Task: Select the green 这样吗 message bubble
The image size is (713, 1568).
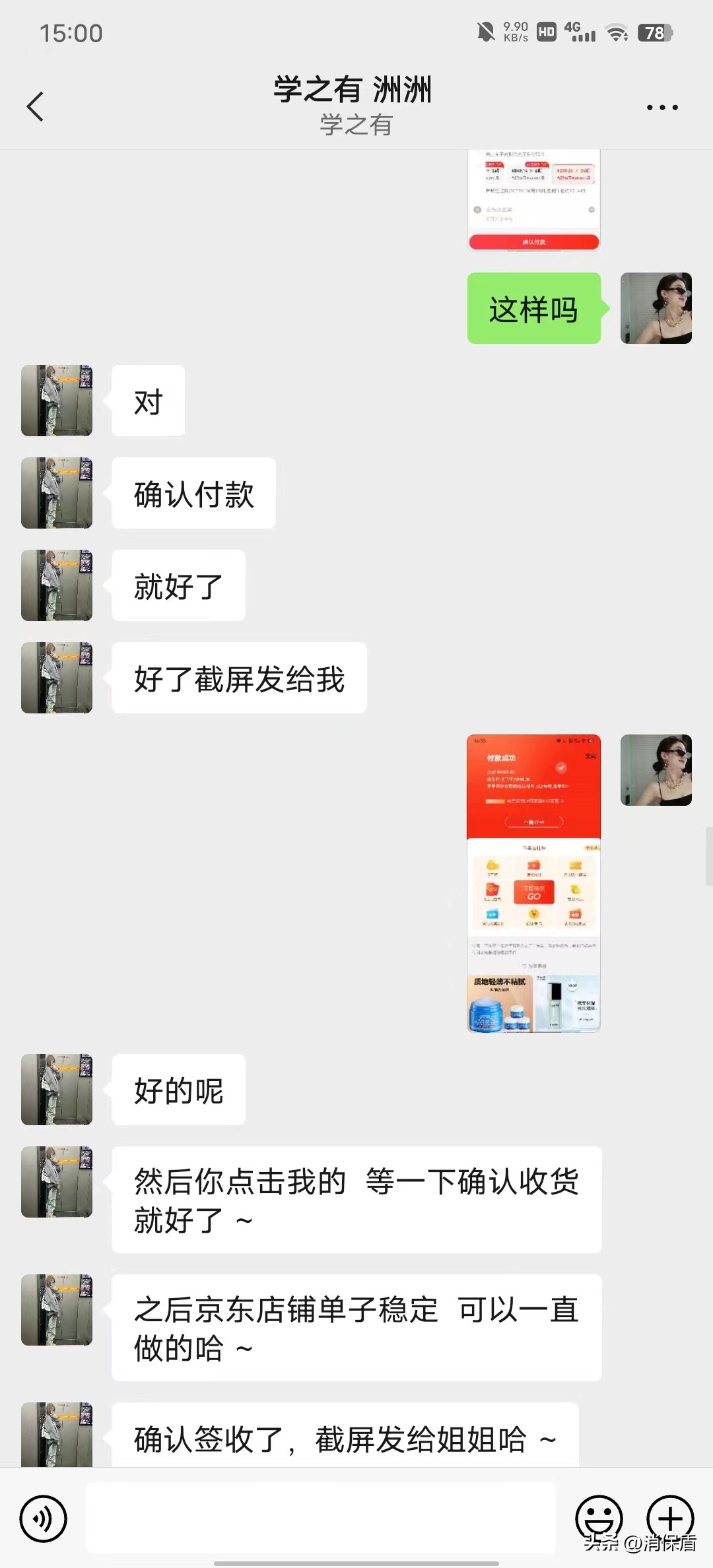Action: click(x=533, y=308)
